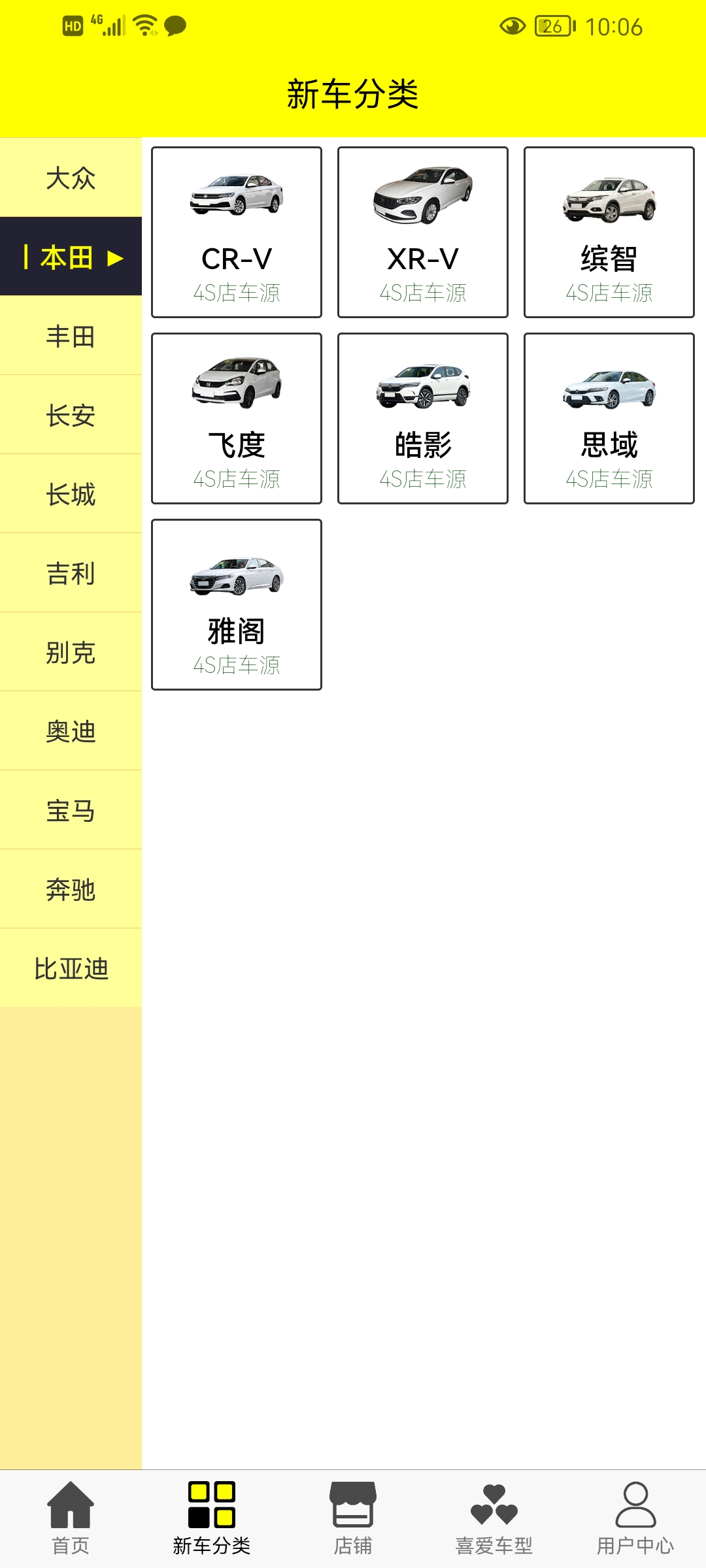Select the 大众 brand category
The image size is (706, 1568).
[71, 178]
